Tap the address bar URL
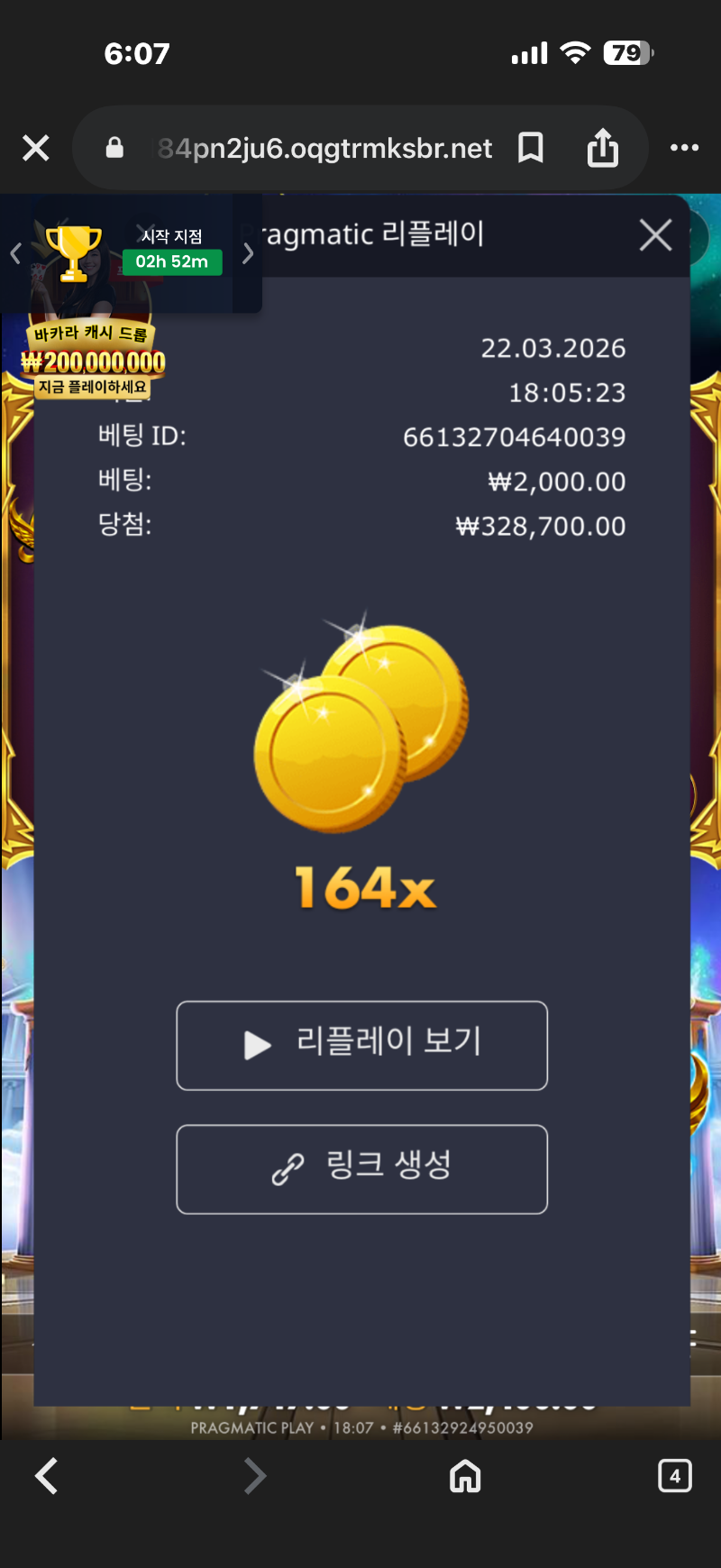 [x=324, y=148]
